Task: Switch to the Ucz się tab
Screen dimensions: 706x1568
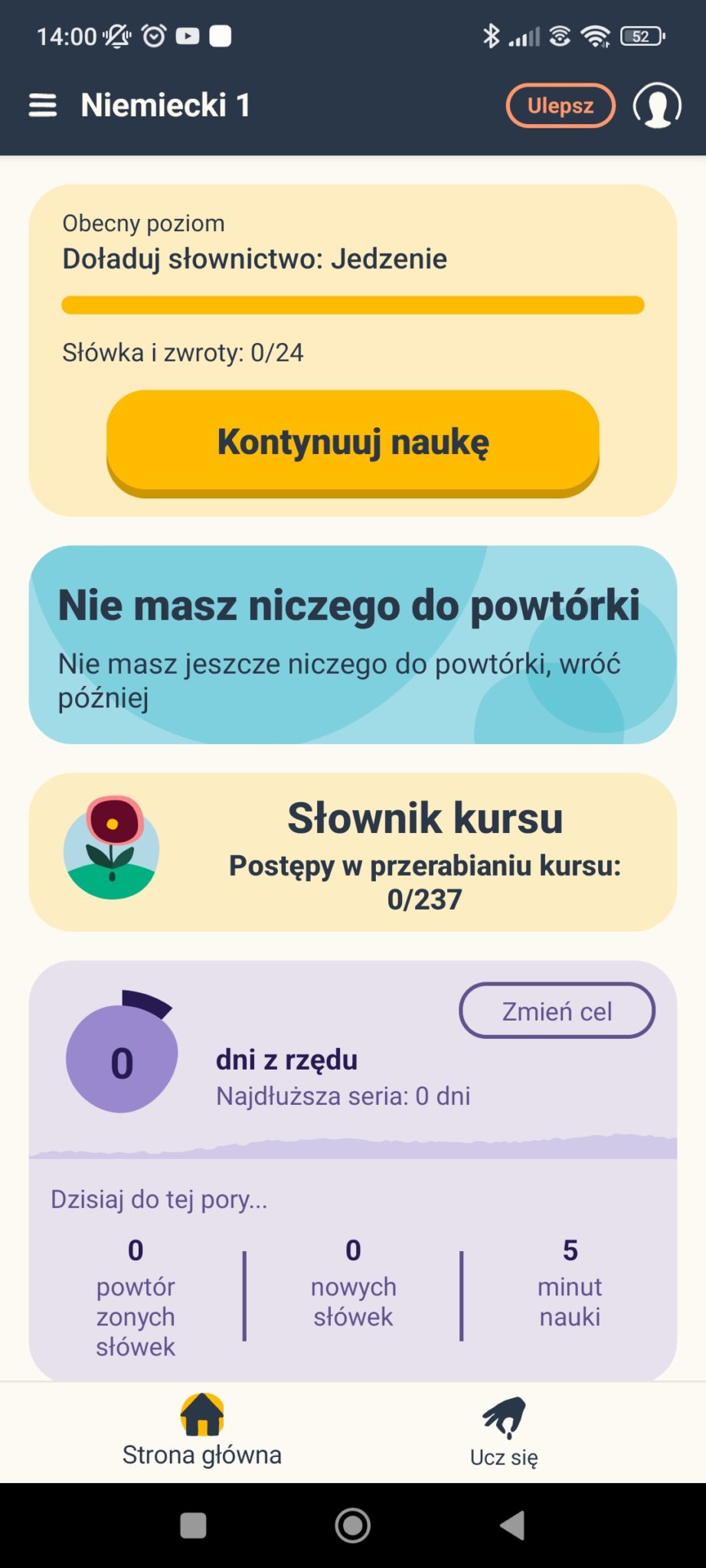Action: 504,1432
